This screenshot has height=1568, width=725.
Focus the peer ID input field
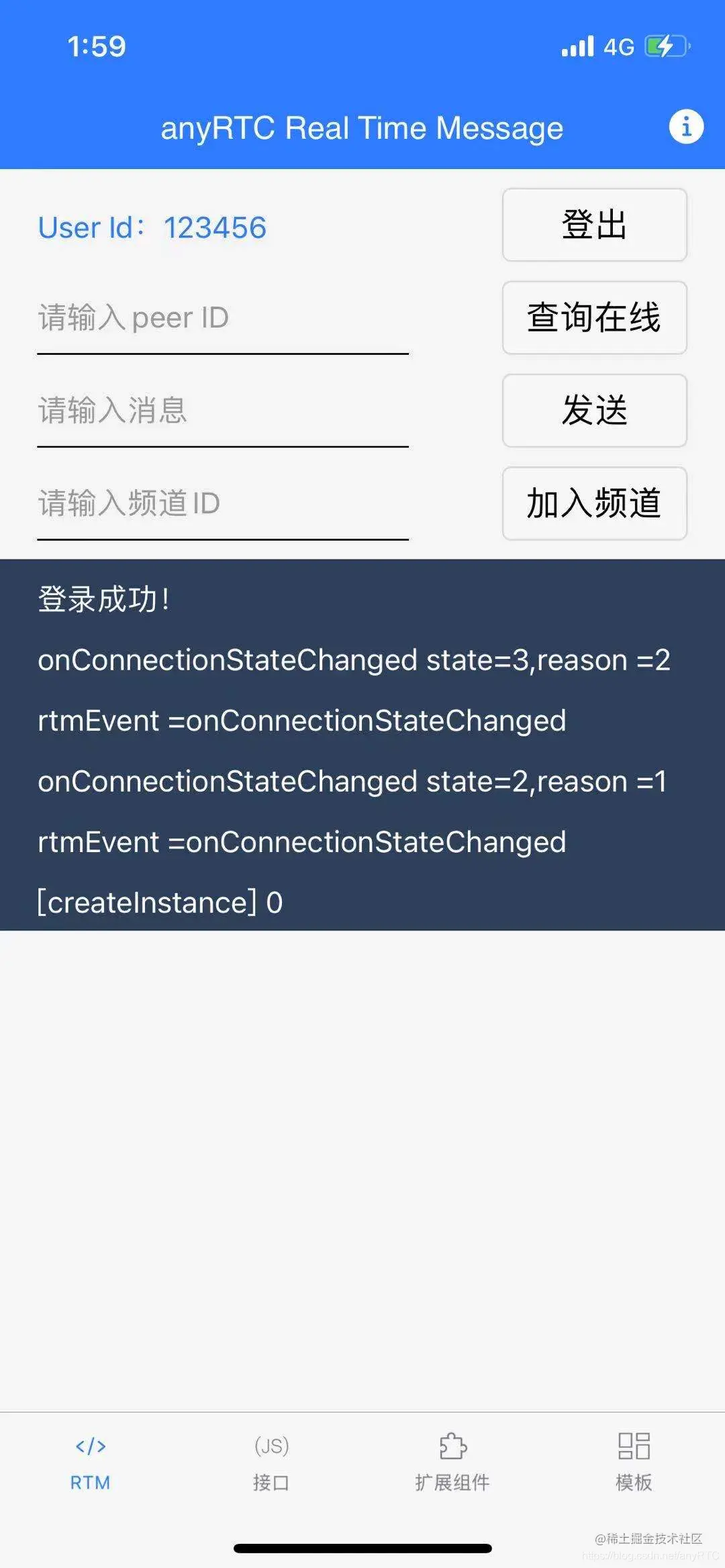pos(222,318)
